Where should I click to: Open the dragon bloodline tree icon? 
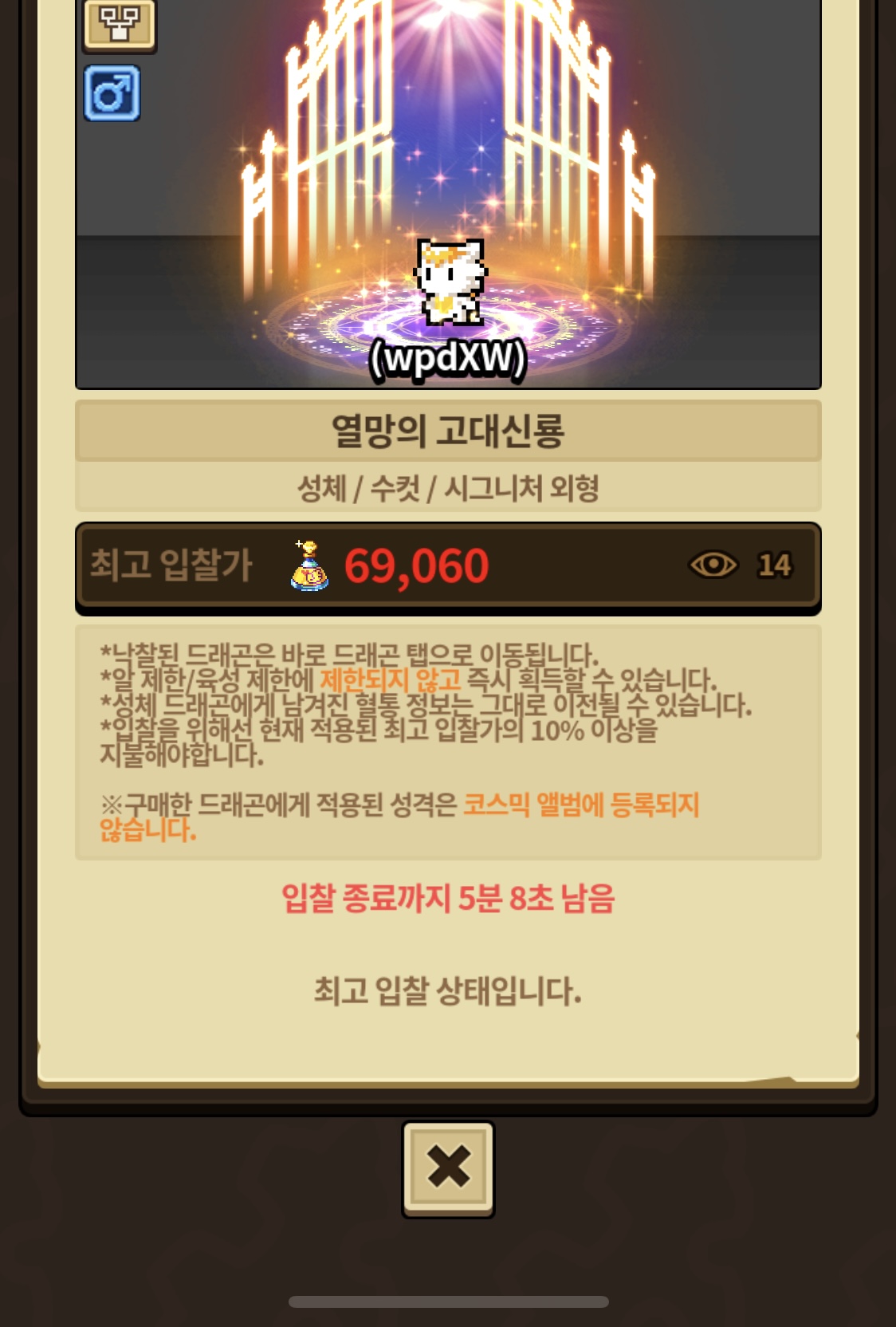pos(120,24)
